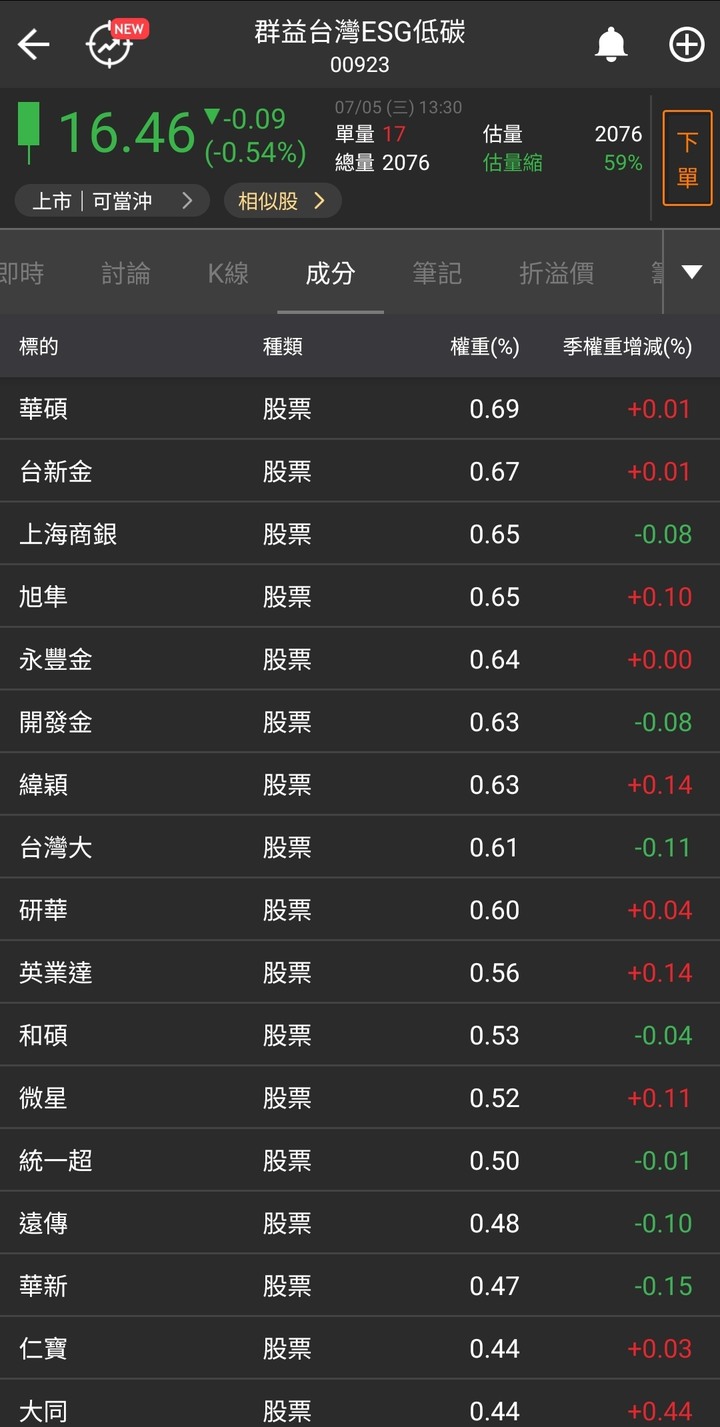
Task: Sort by 季權重增減(%) column
Action: (626, 345)
